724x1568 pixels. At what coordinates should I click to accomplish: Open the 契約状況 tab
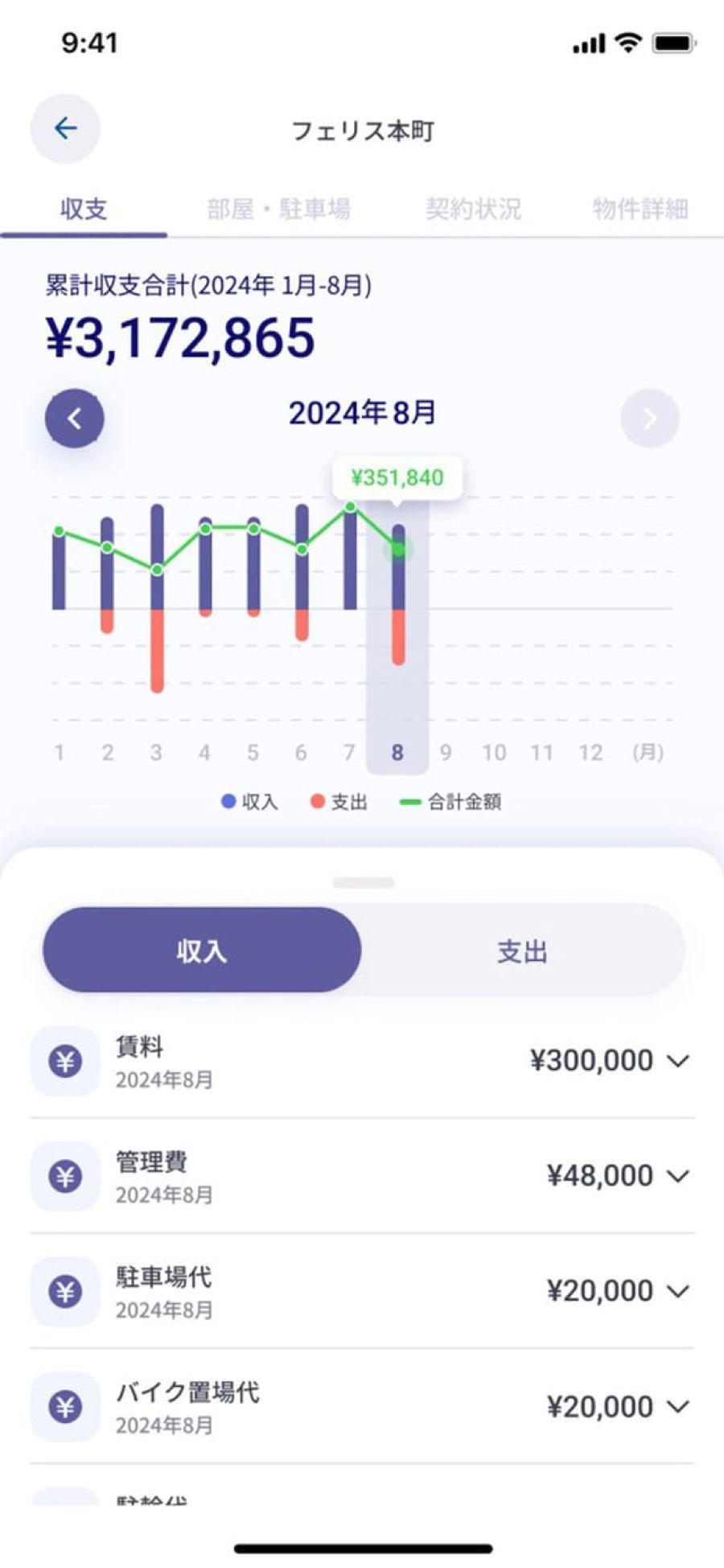click(474, 209)
